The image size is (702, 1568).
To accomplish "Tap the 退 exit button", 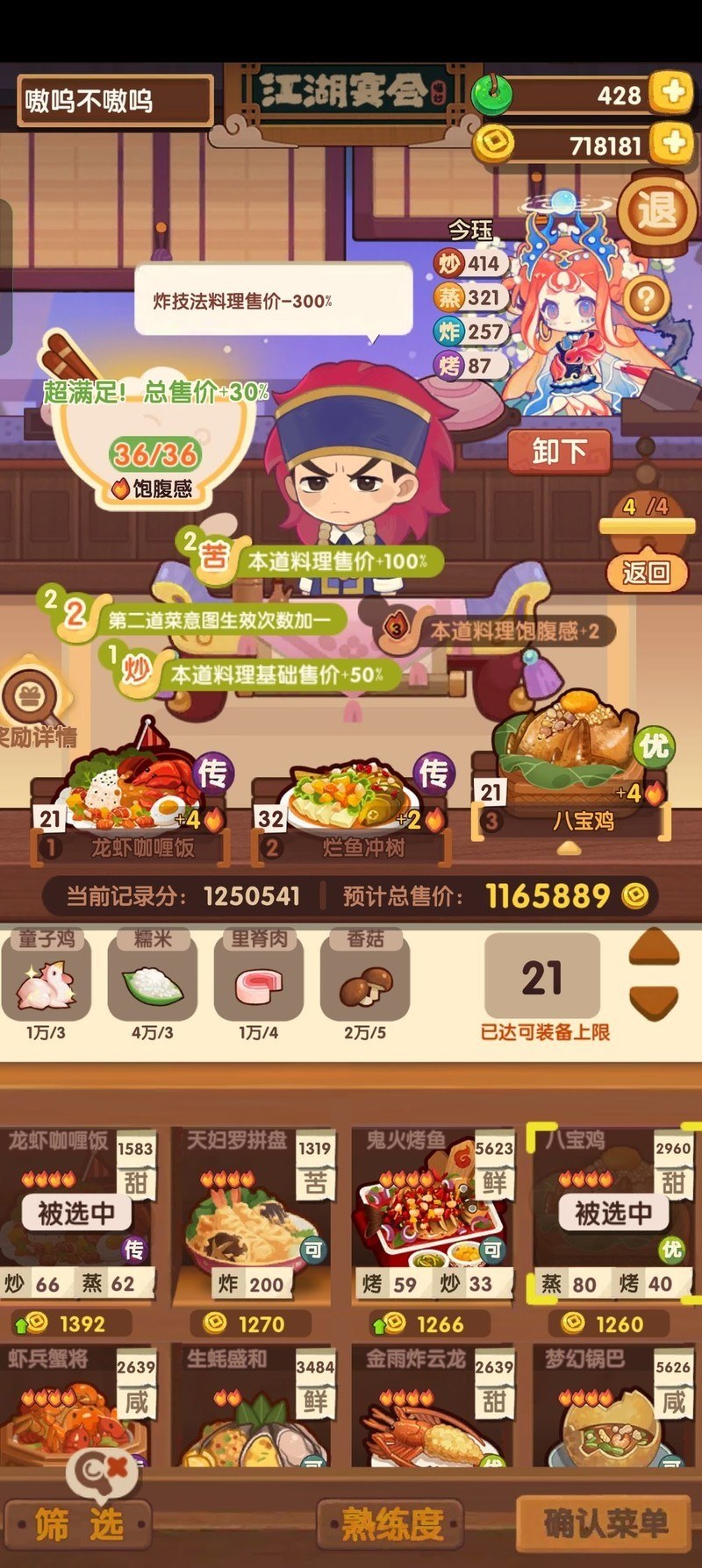I will tap(656, 211).
